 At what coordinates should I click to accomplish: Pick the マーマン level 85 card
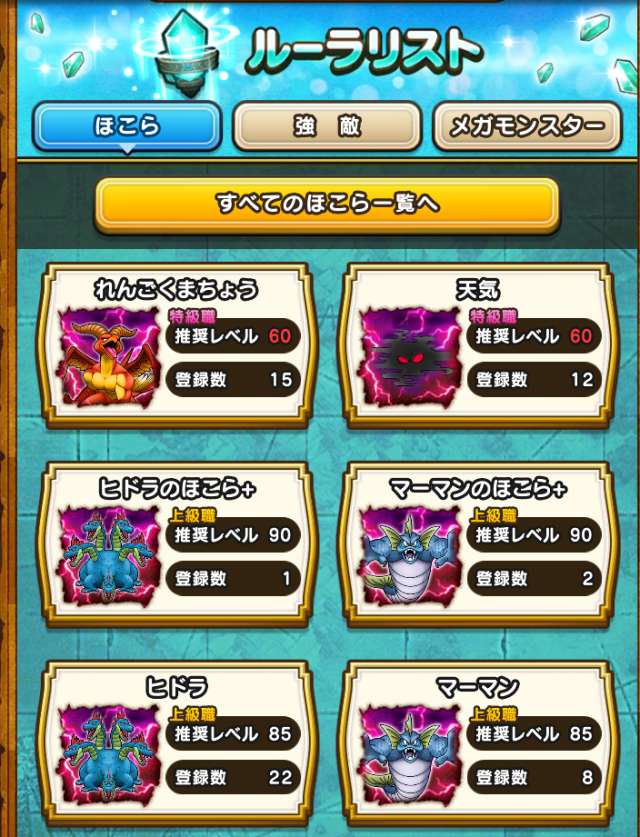pos(476,742)
